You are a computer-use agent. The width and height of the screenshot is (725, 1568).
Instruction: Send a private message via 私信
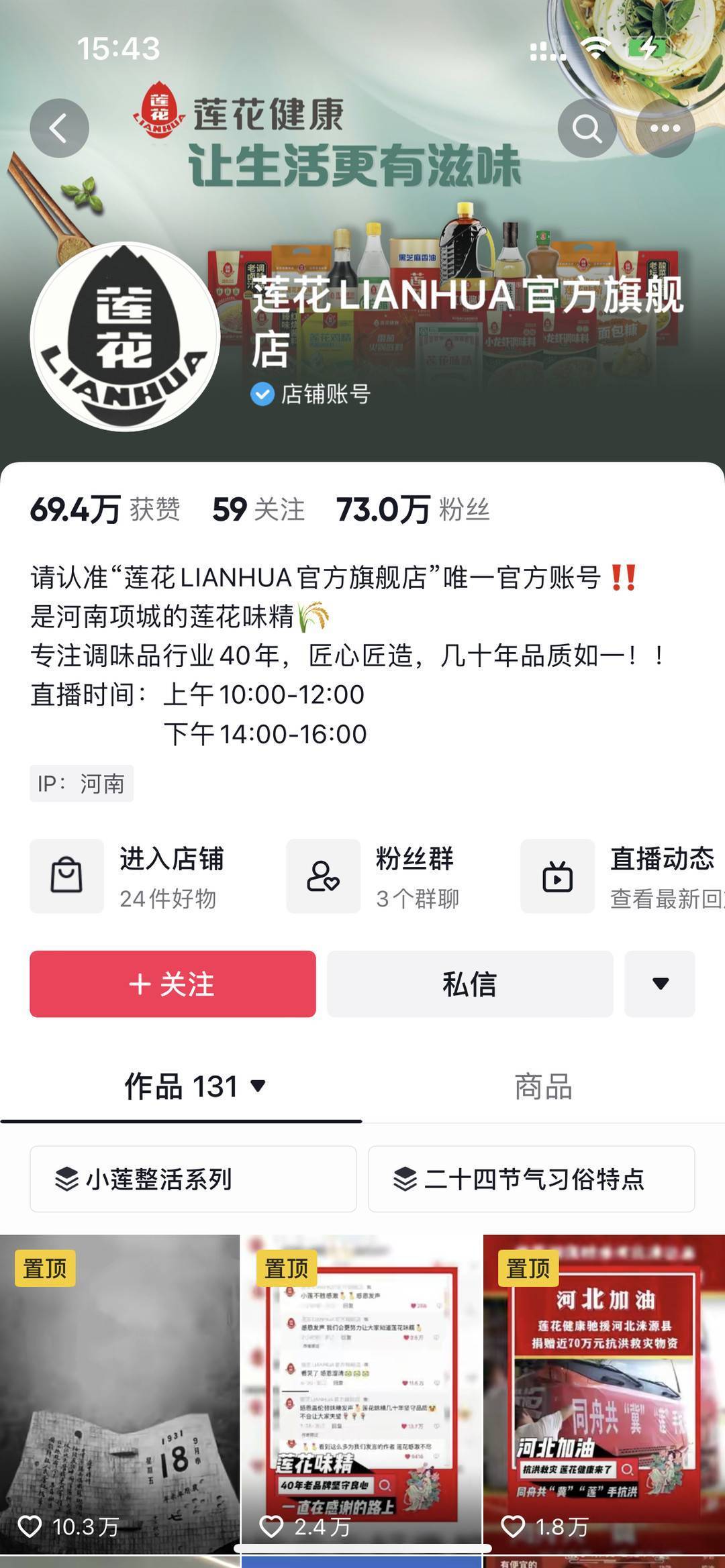(x=470, y=984)
